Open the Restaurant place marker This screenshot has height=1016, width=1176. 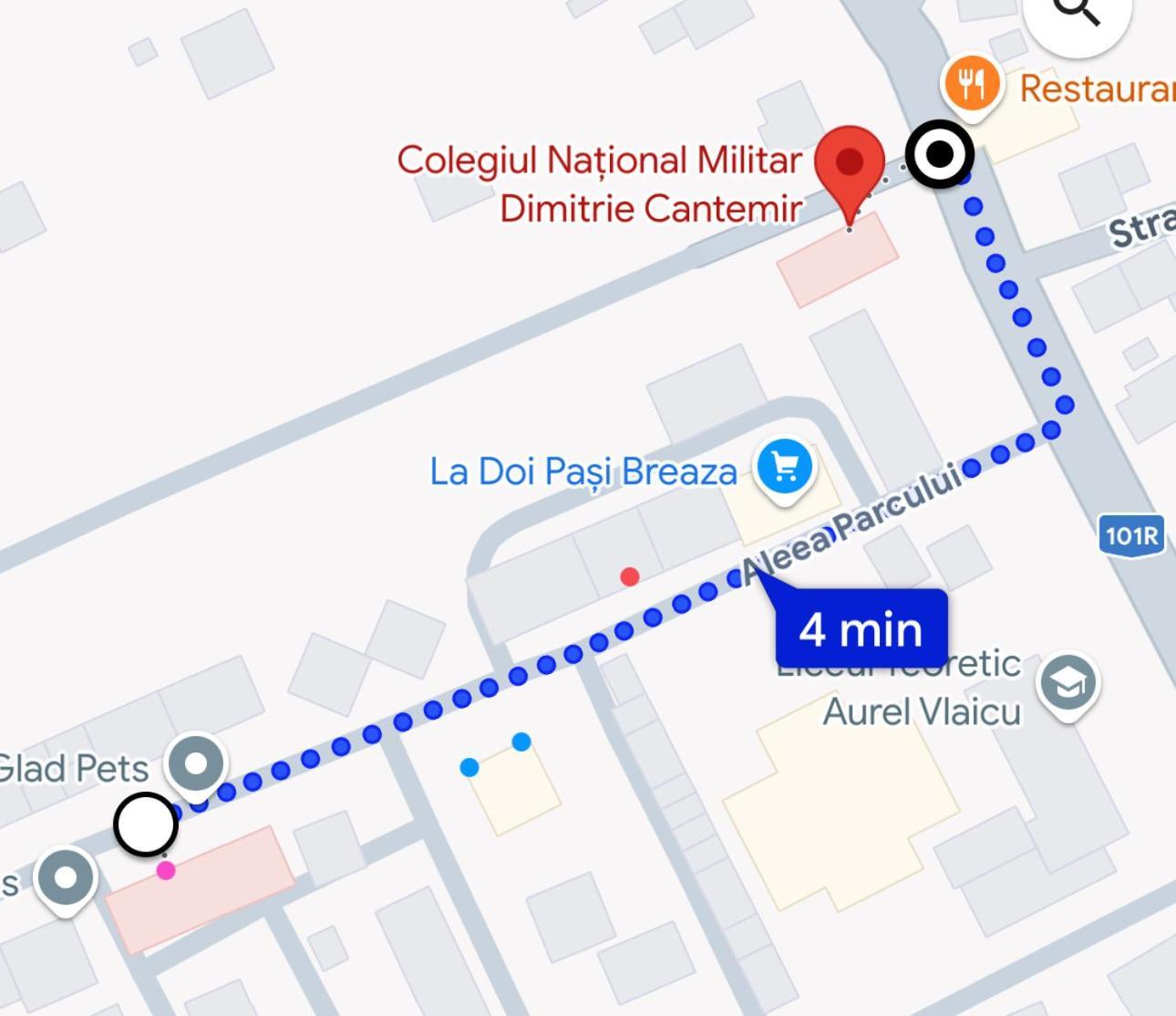tap(972, 85)
